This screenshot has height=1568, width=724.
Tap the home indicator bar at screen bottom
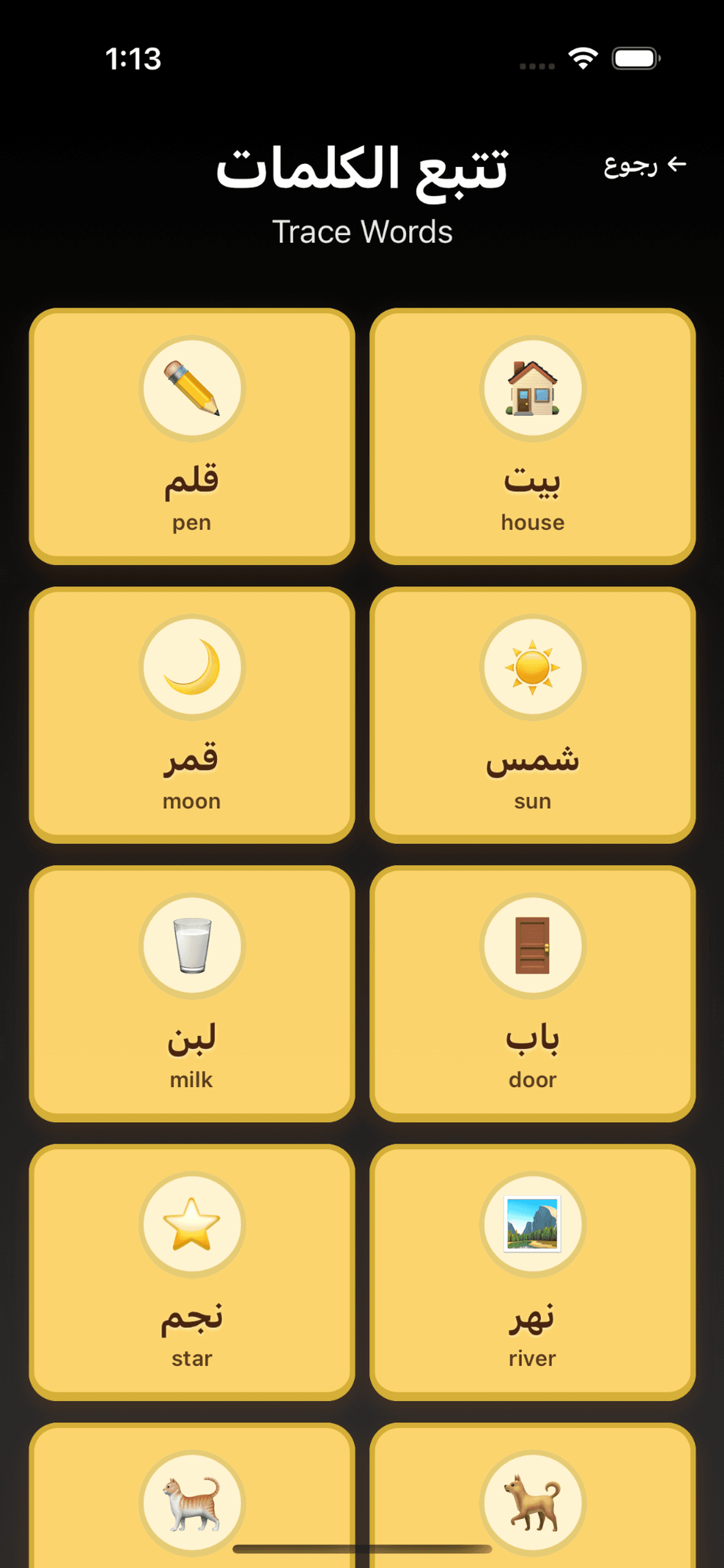click(x=362, y=1549)
